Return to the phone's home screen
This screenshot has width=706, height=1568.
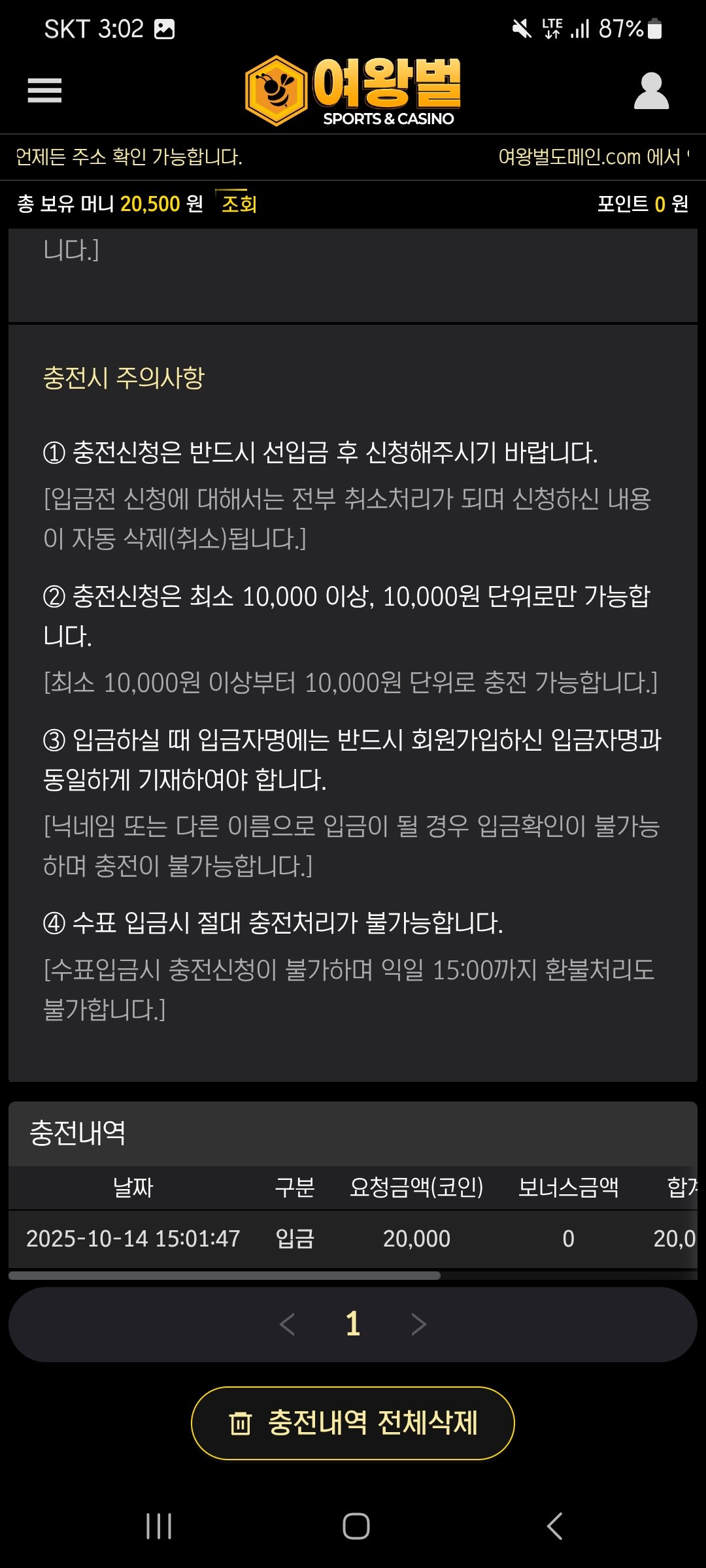356,1526
